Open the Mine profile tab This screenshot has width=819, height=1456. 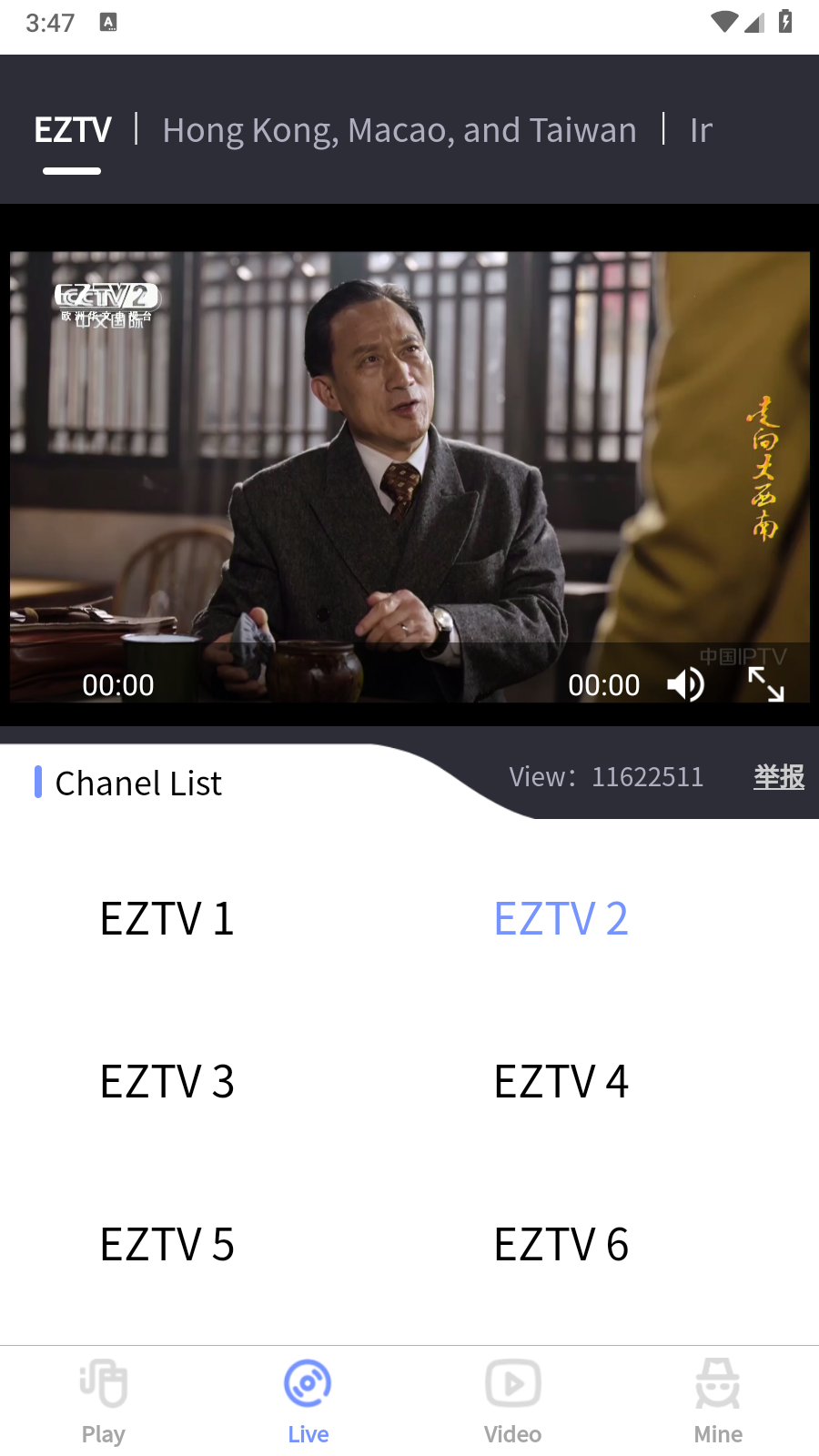click(x=718, y=1401)
